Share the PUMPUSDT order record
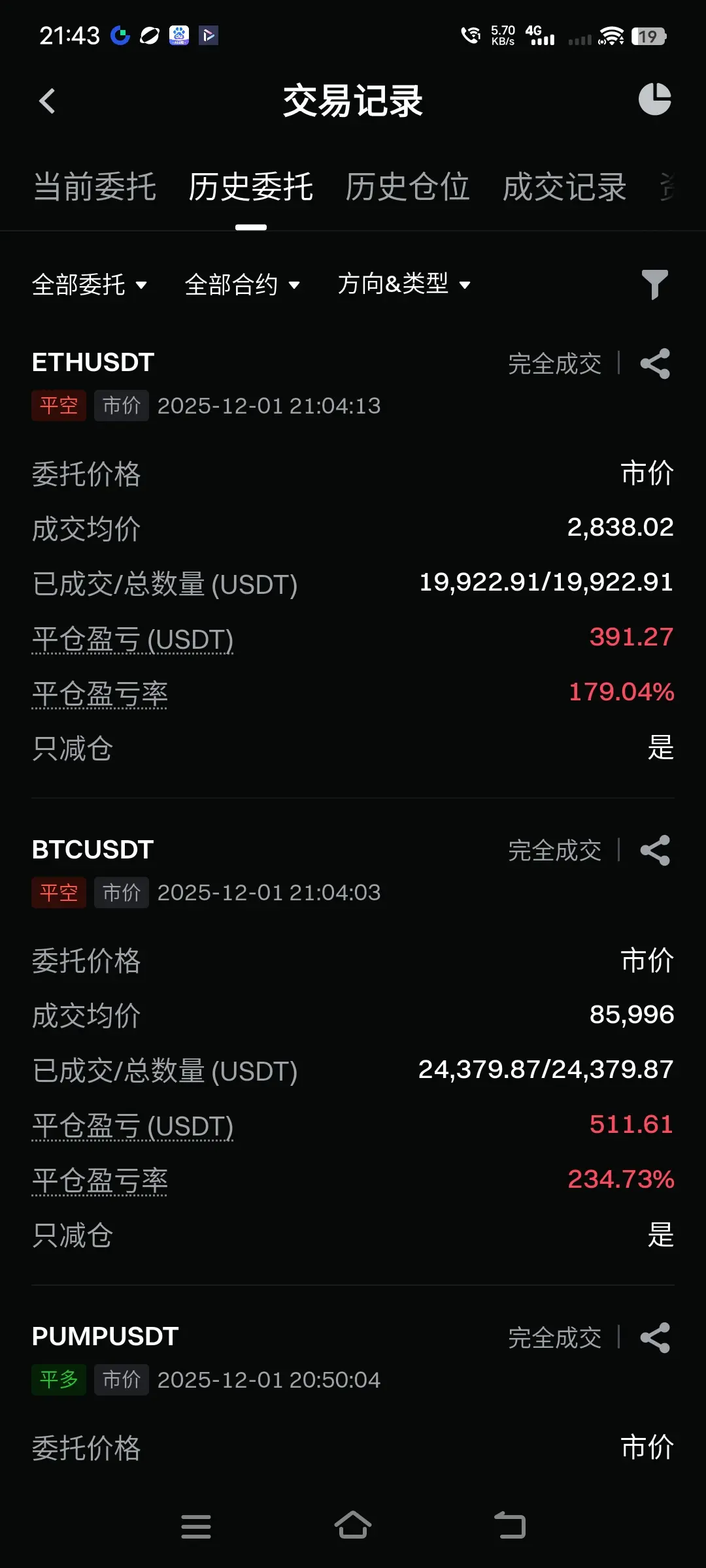Viewport: 706px width, 1568px height. (x=655, y=1338)
